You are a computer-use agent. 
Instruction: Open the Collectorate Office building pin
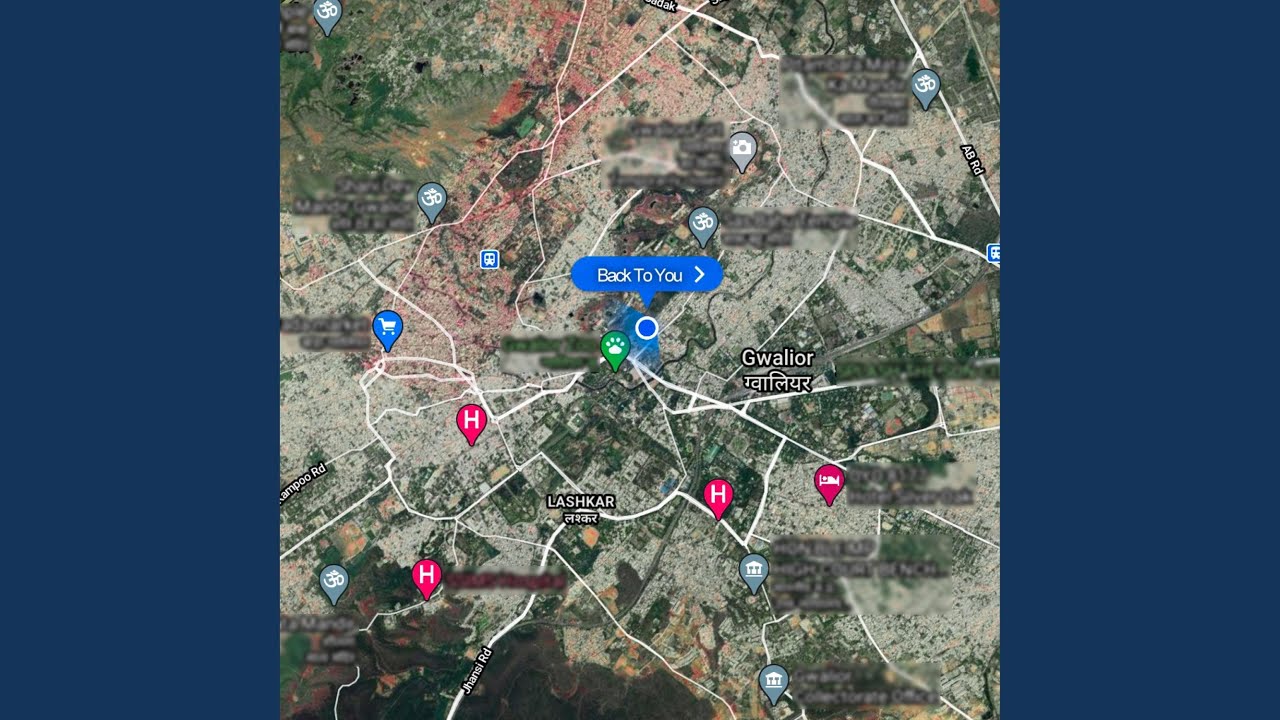pos(773,685)
